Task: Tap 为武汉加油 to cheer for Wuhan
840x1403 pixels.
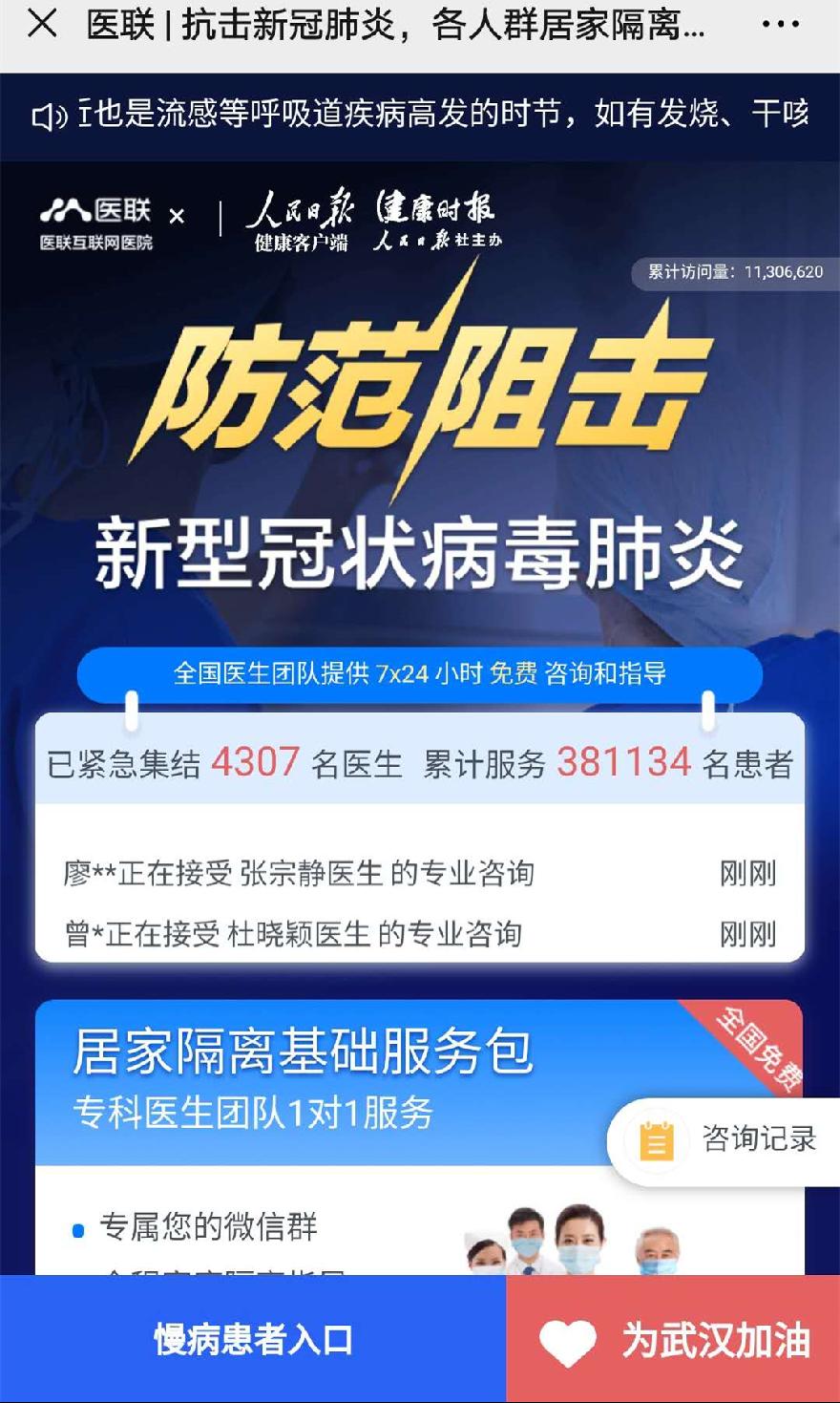Action: (673, 1339)
